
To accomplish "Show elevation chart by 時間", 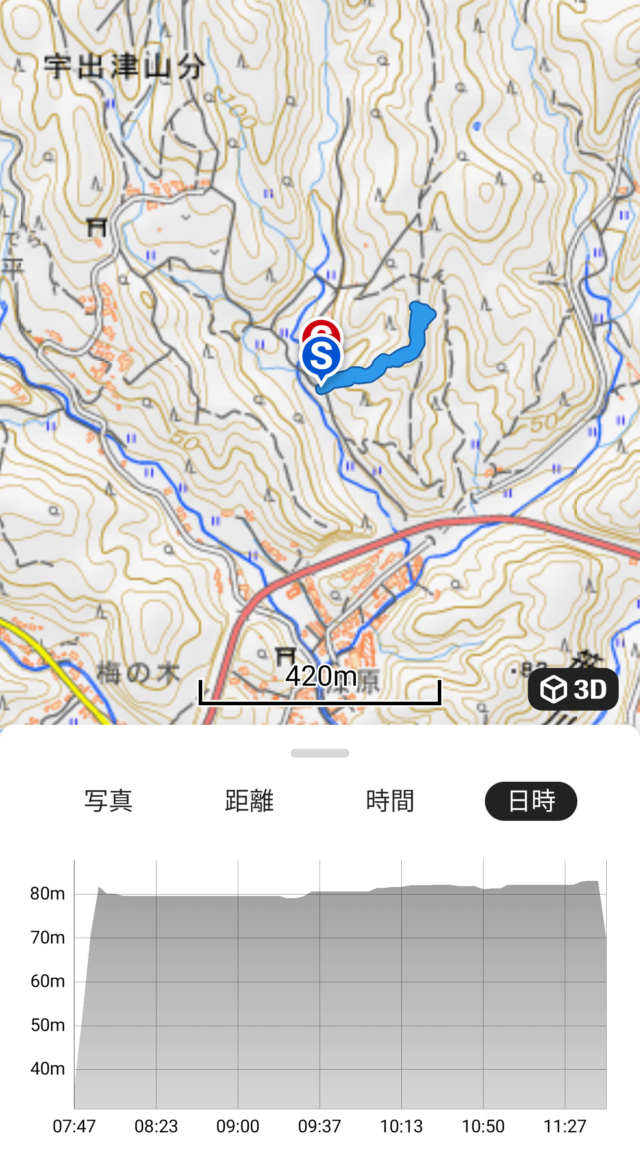I will pos(390,801).
